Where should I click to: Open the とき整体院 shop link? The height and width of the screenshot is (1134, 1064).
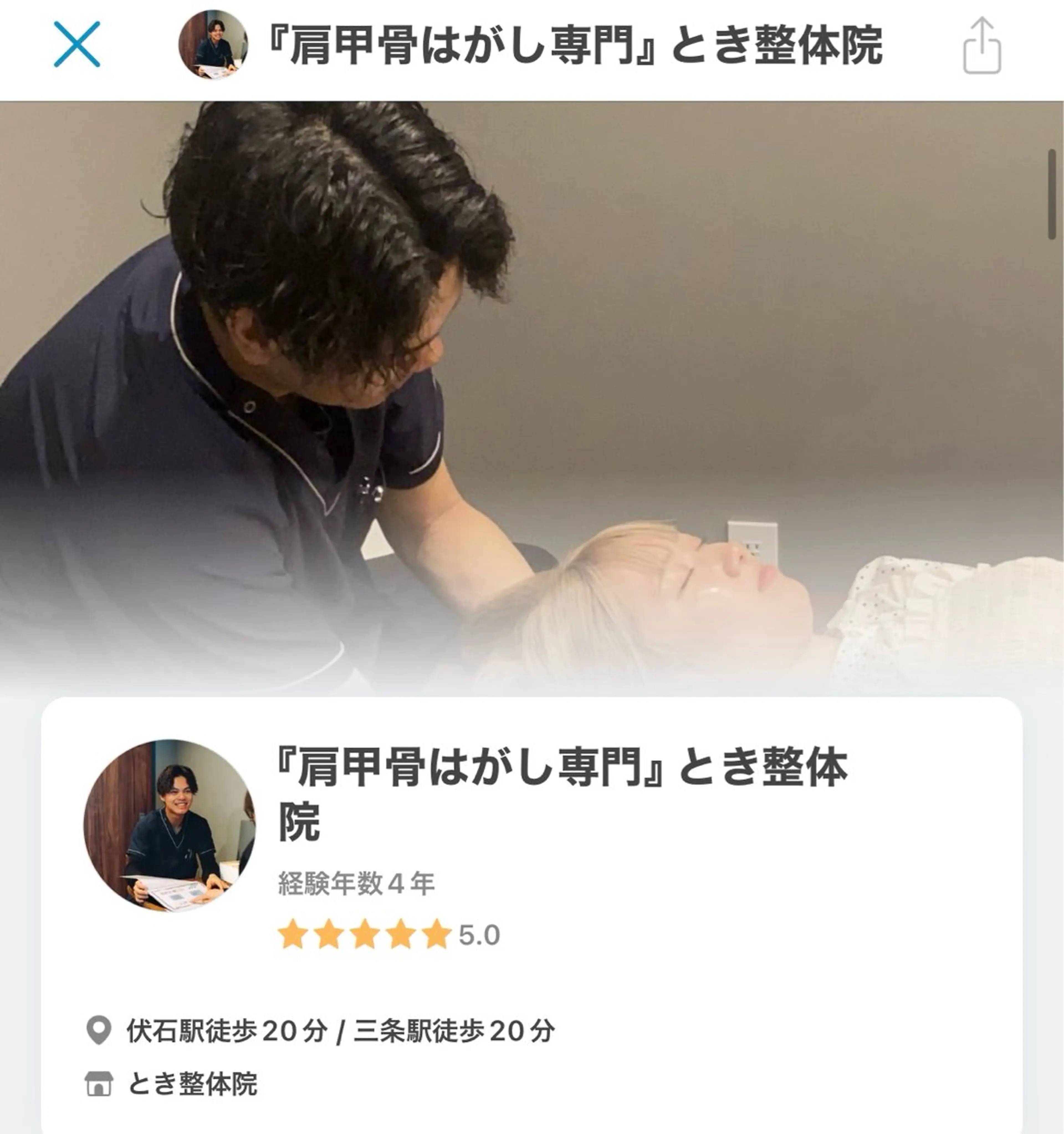pyautogui.click(x=192, y=1084)
